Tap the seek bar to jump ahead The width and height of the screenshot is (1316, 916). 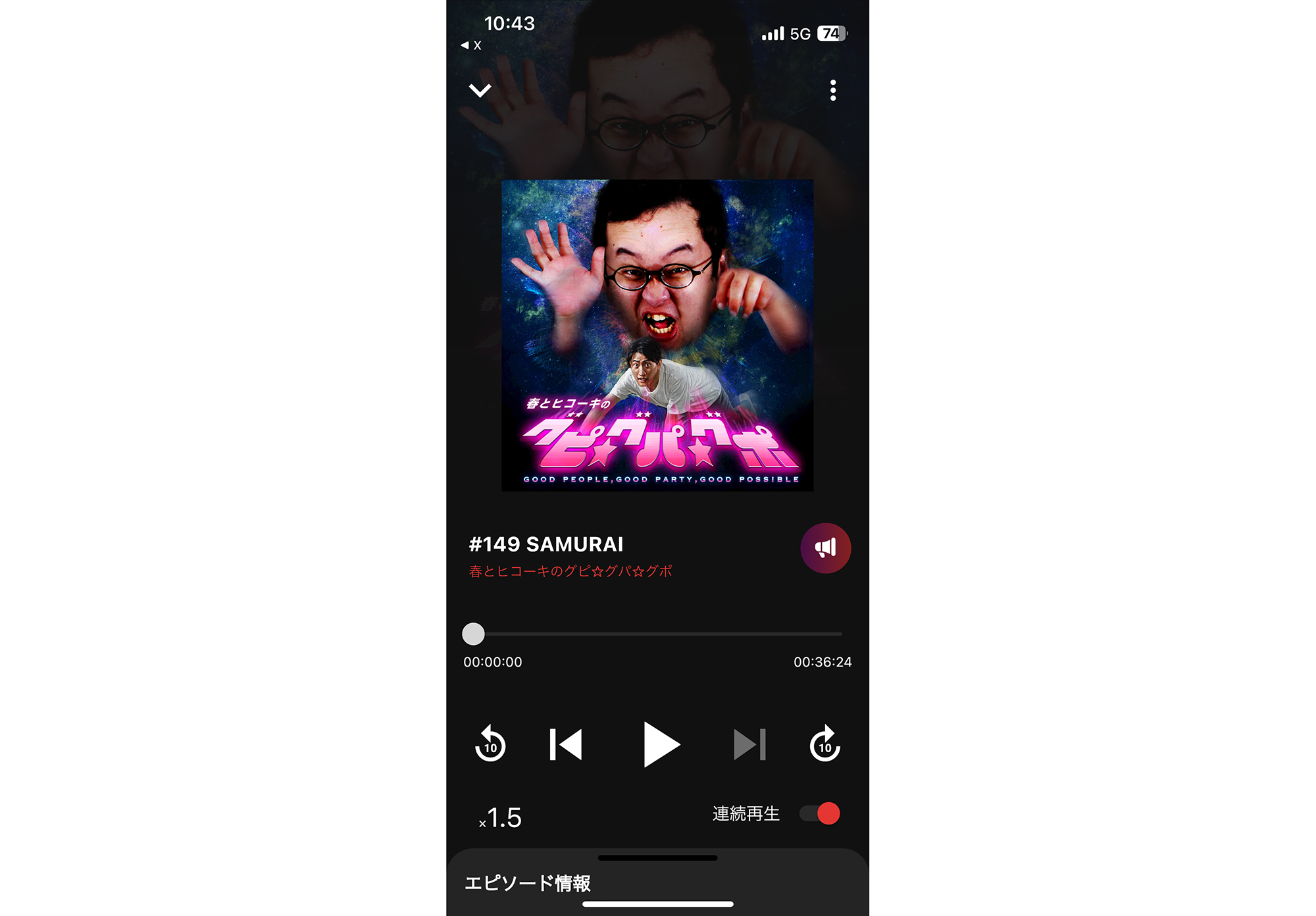(x=658, y=634)
